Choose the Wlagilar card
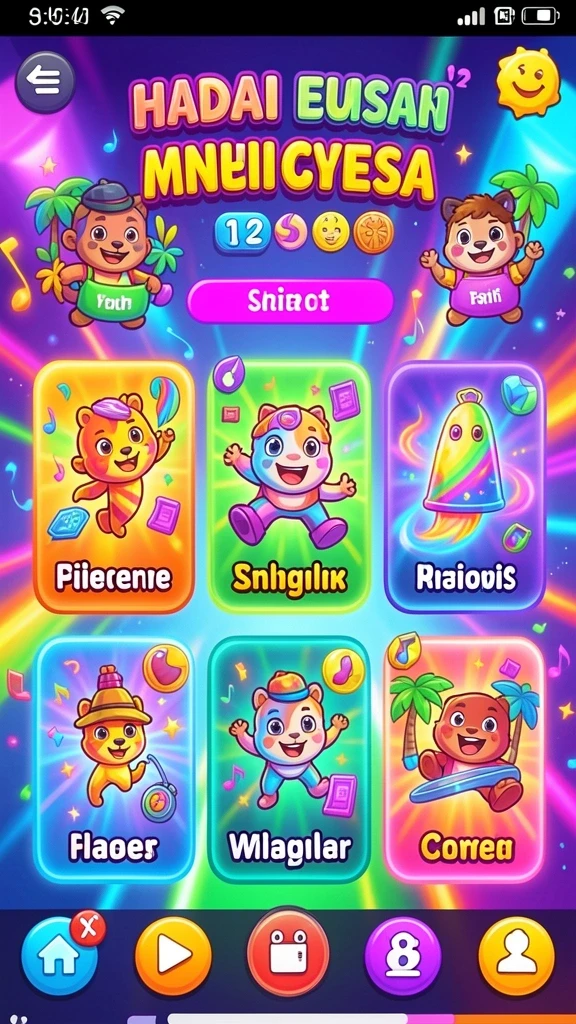The height and width of the screenshot is (1024, 576). click(x=289, y=760)
